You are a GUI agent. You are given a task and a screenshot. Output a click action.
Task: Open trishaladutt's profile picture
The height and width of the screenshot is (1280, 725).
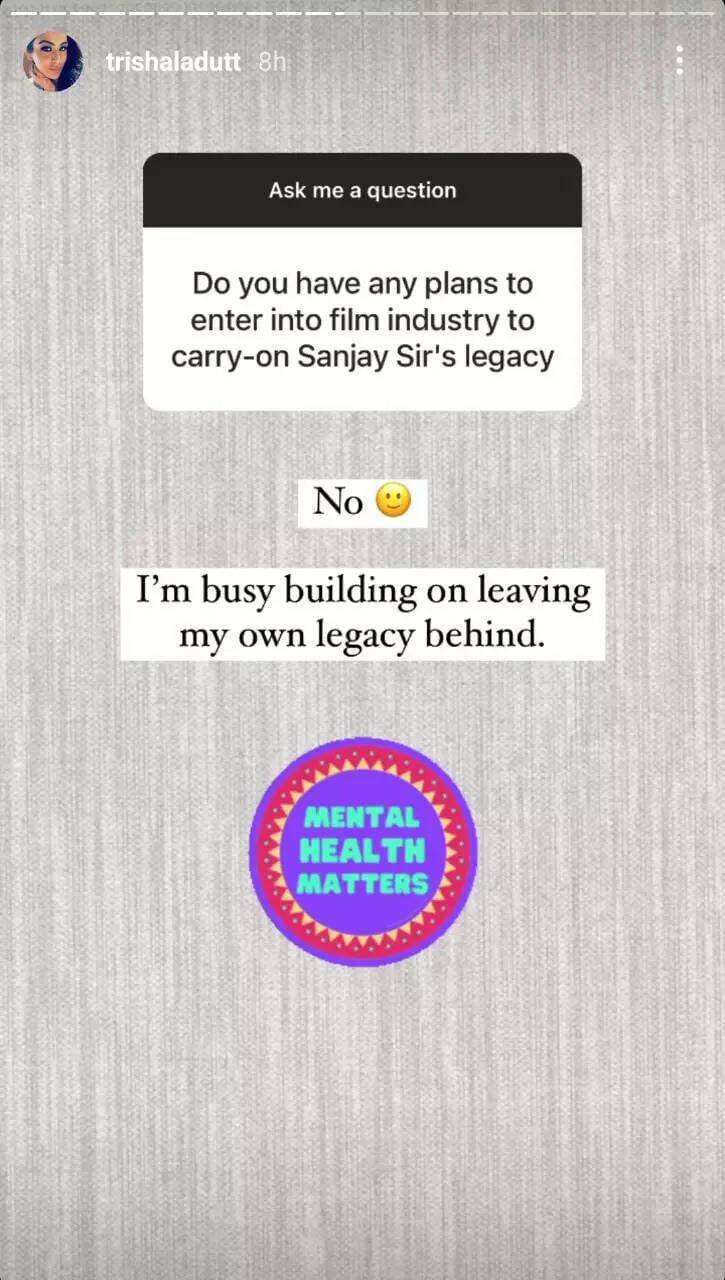click(x=52, y=62)
